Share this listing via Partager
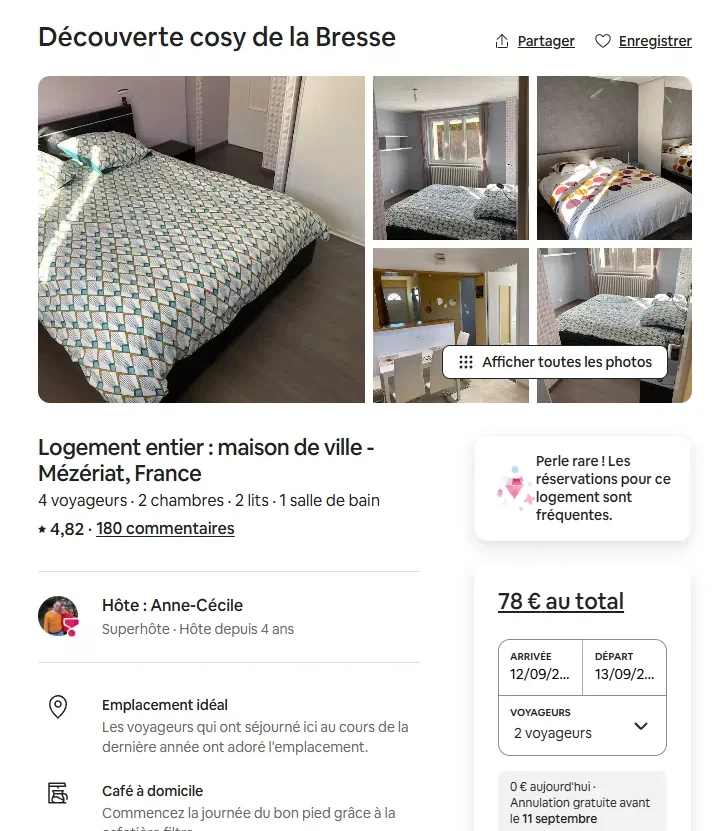This screenshot has height=831, width=726. click(535, 41)
